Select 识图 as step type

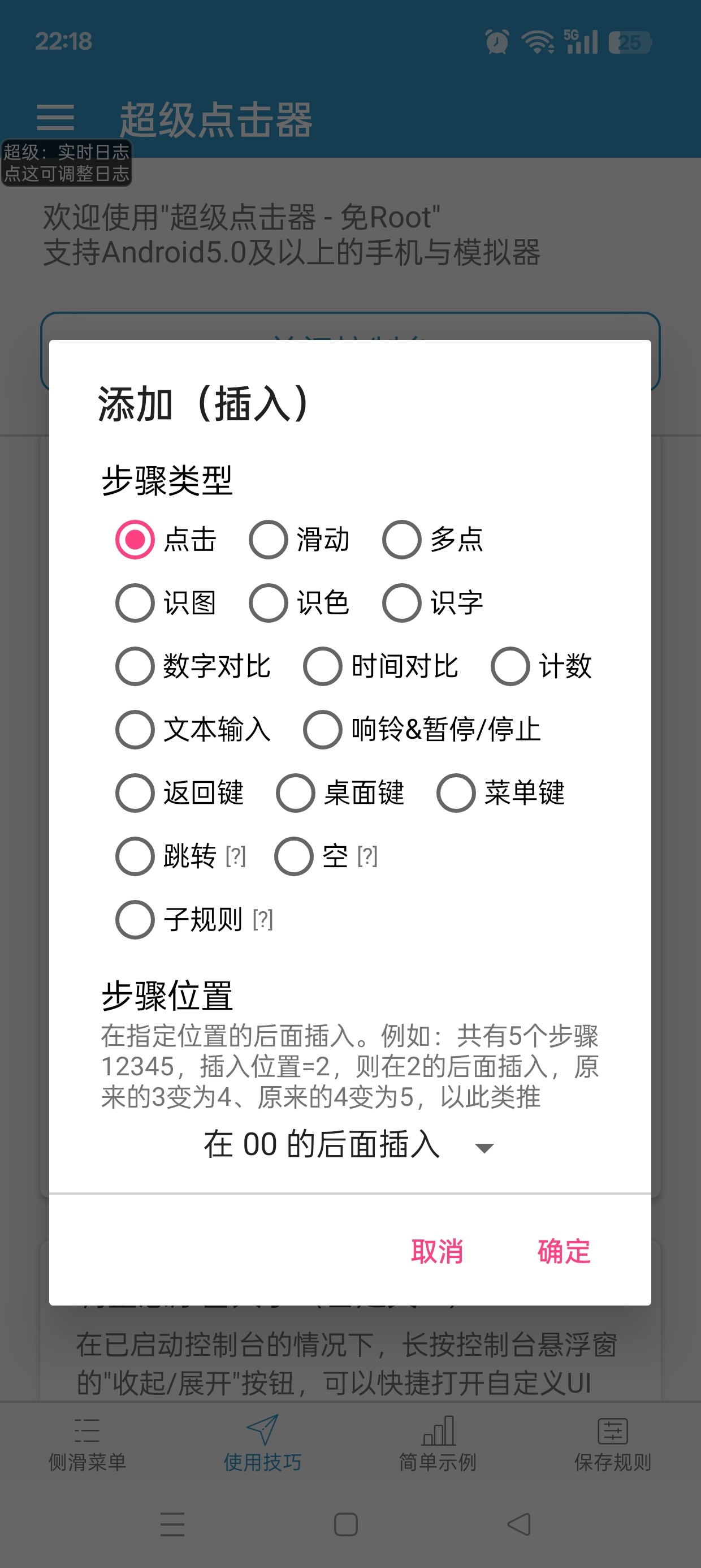166,603
